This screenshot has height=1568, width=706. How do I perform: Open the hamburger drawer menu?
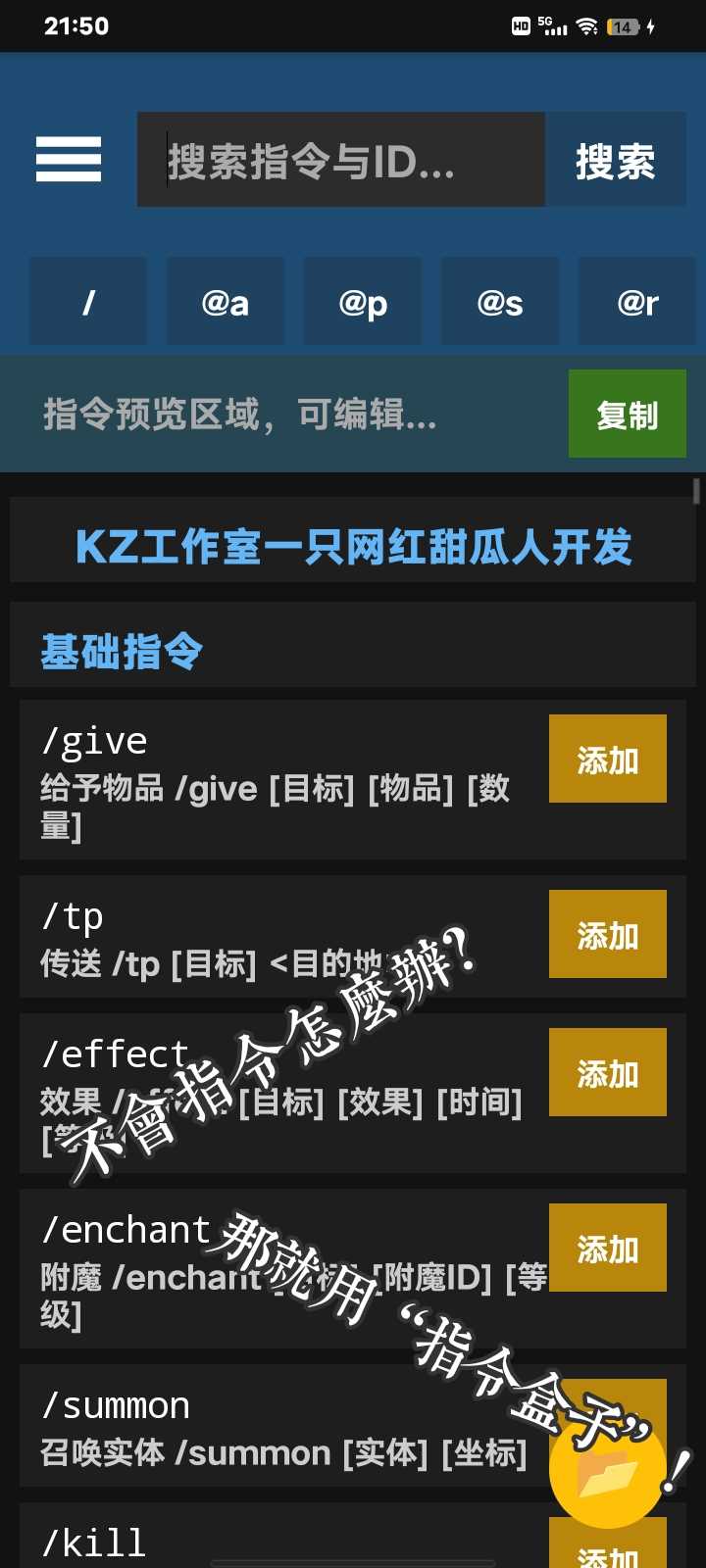pos(69,159)
